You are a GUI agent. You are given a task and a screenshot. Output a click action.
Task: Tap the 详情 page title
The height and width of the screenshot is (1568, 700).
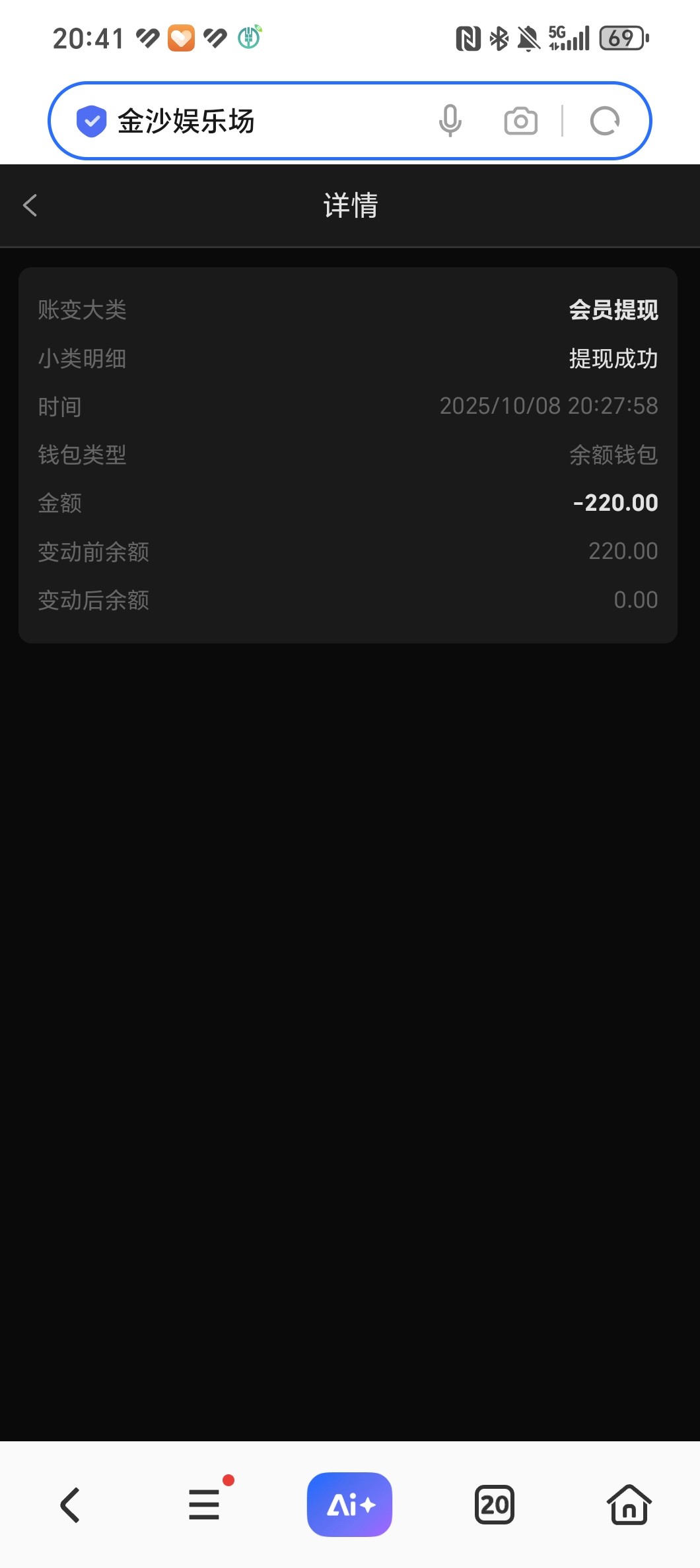(349, 205)
